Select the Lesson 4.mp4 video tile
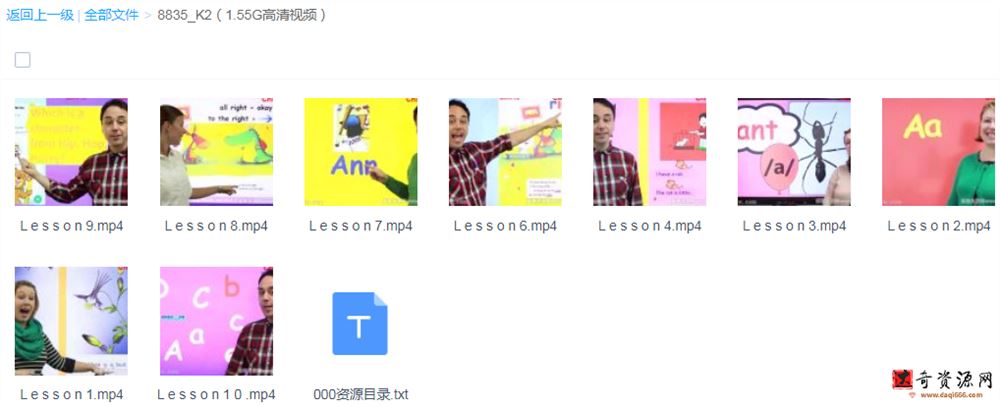The height and width of the screenshot is (406, 1000). click(649, 152)
